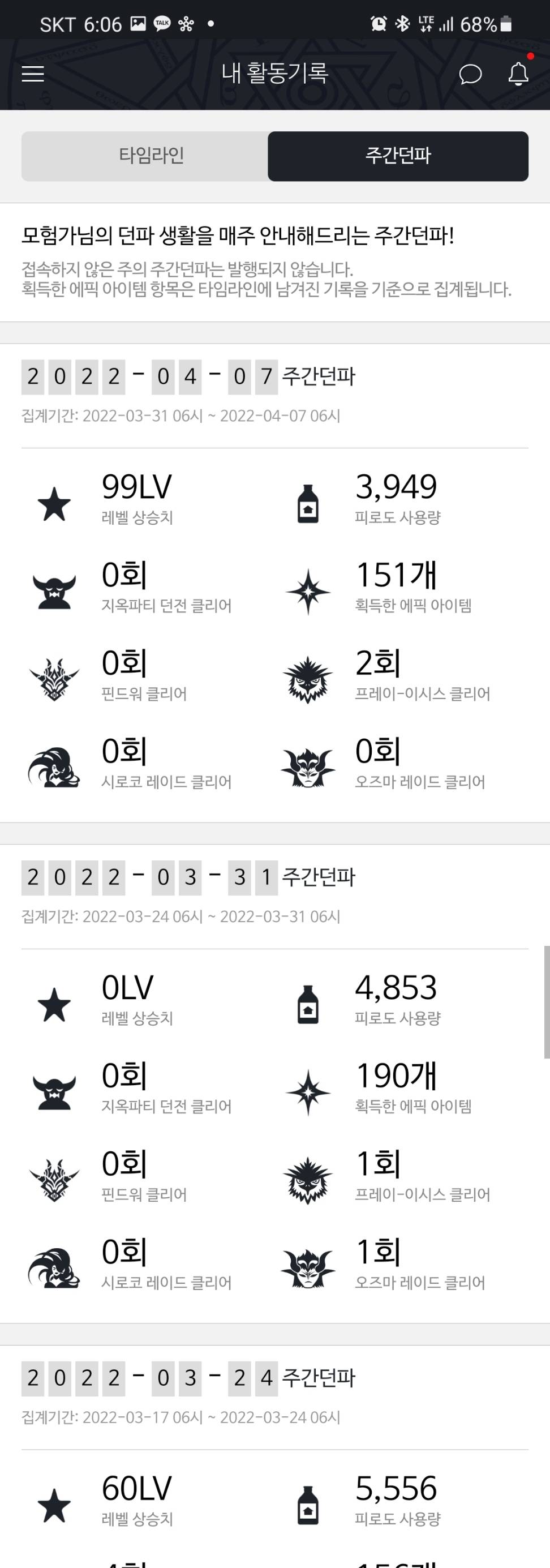Select the 주간던파 tab
550x1568 pixels.
[398, 156]
